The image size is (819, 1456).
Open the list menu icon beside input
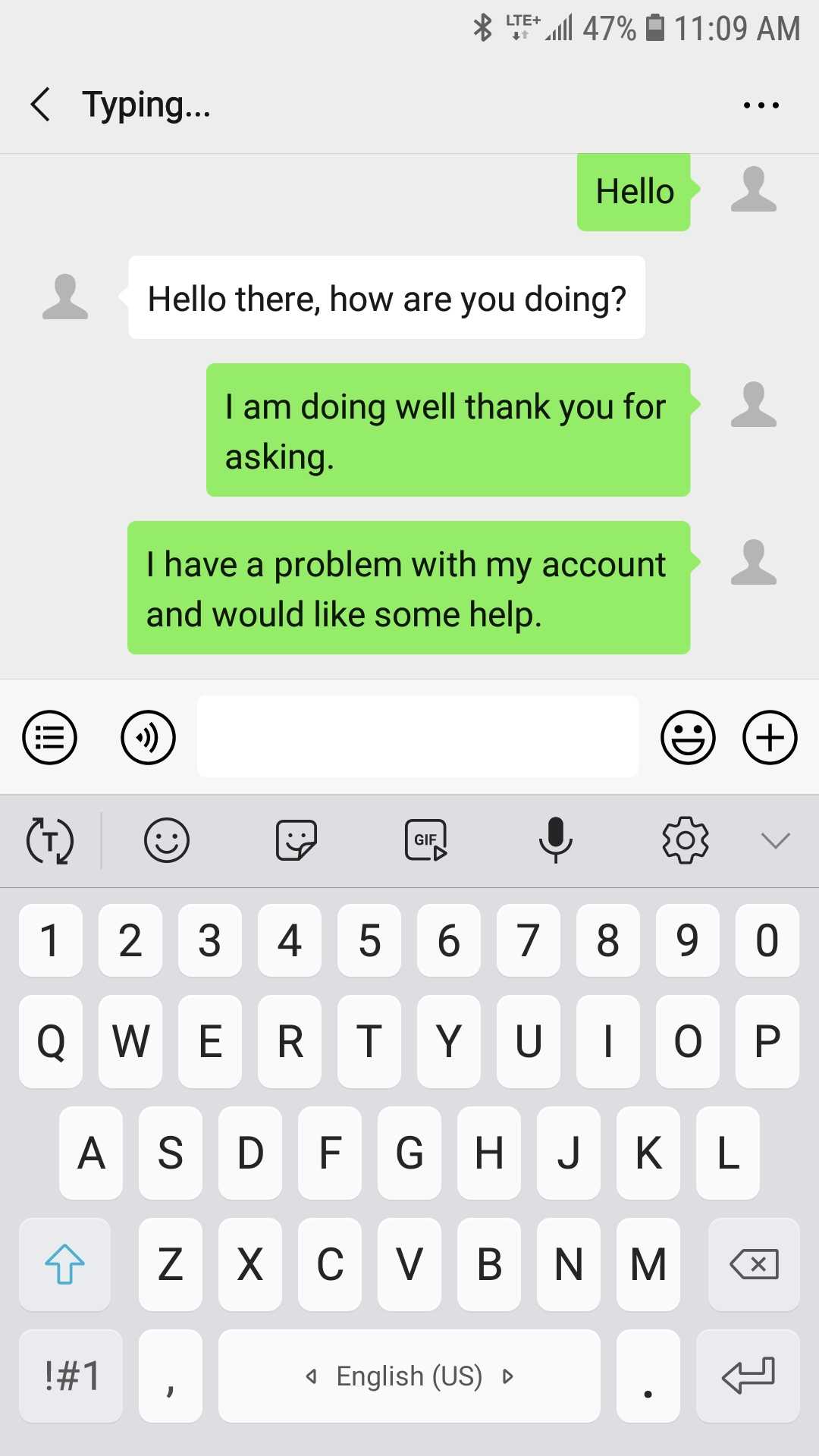coord(50,737)
